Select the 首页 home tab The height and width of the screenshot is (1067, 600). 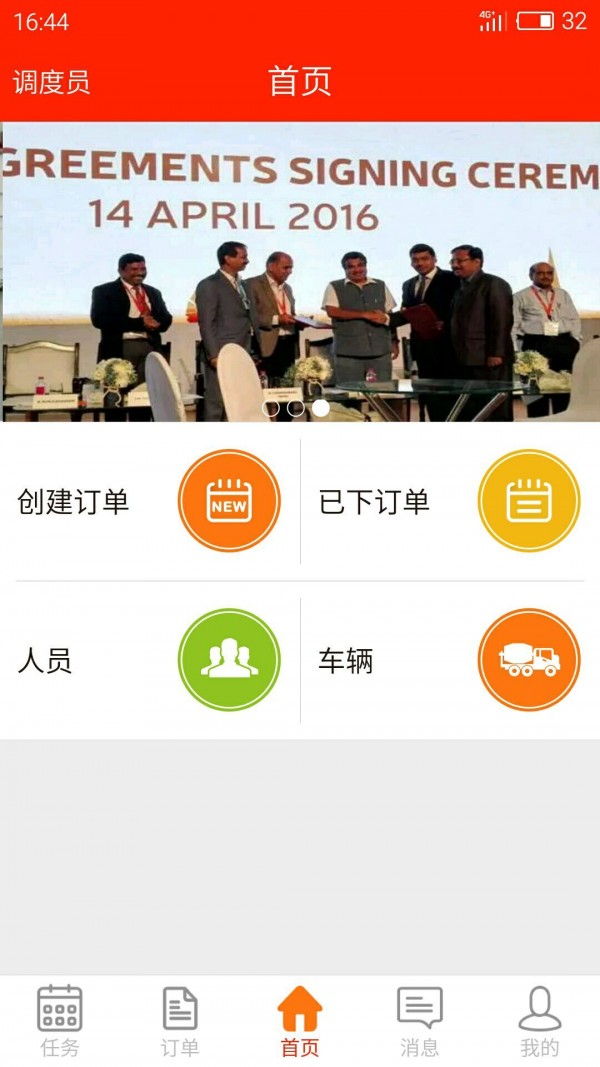point(300,1021)
